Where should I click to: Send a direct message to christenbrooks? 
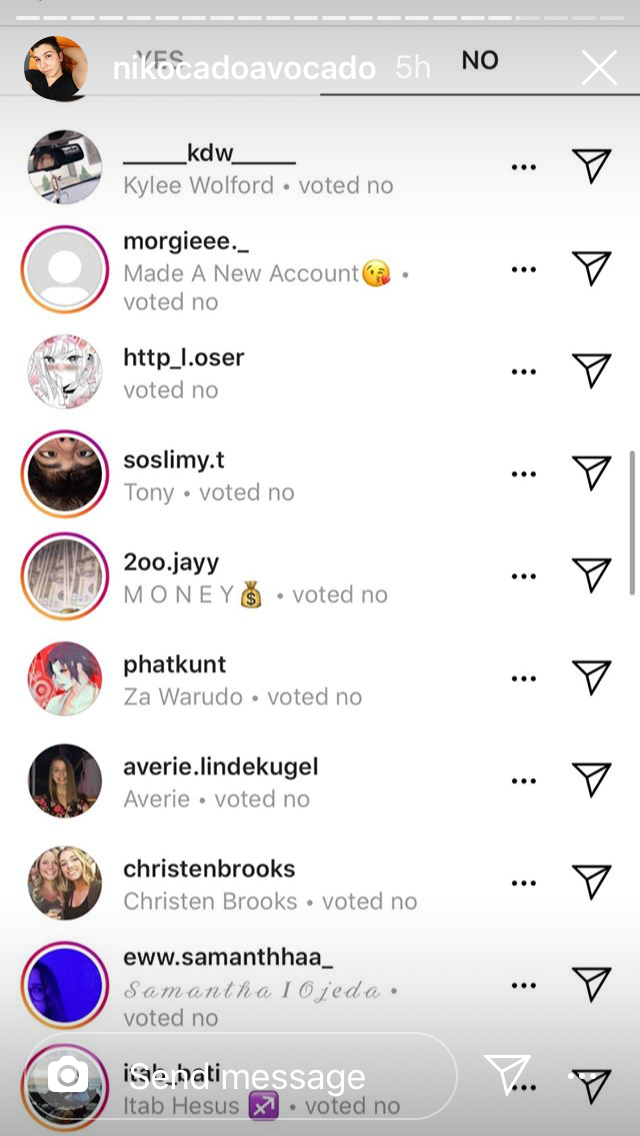tap(592, 882)
